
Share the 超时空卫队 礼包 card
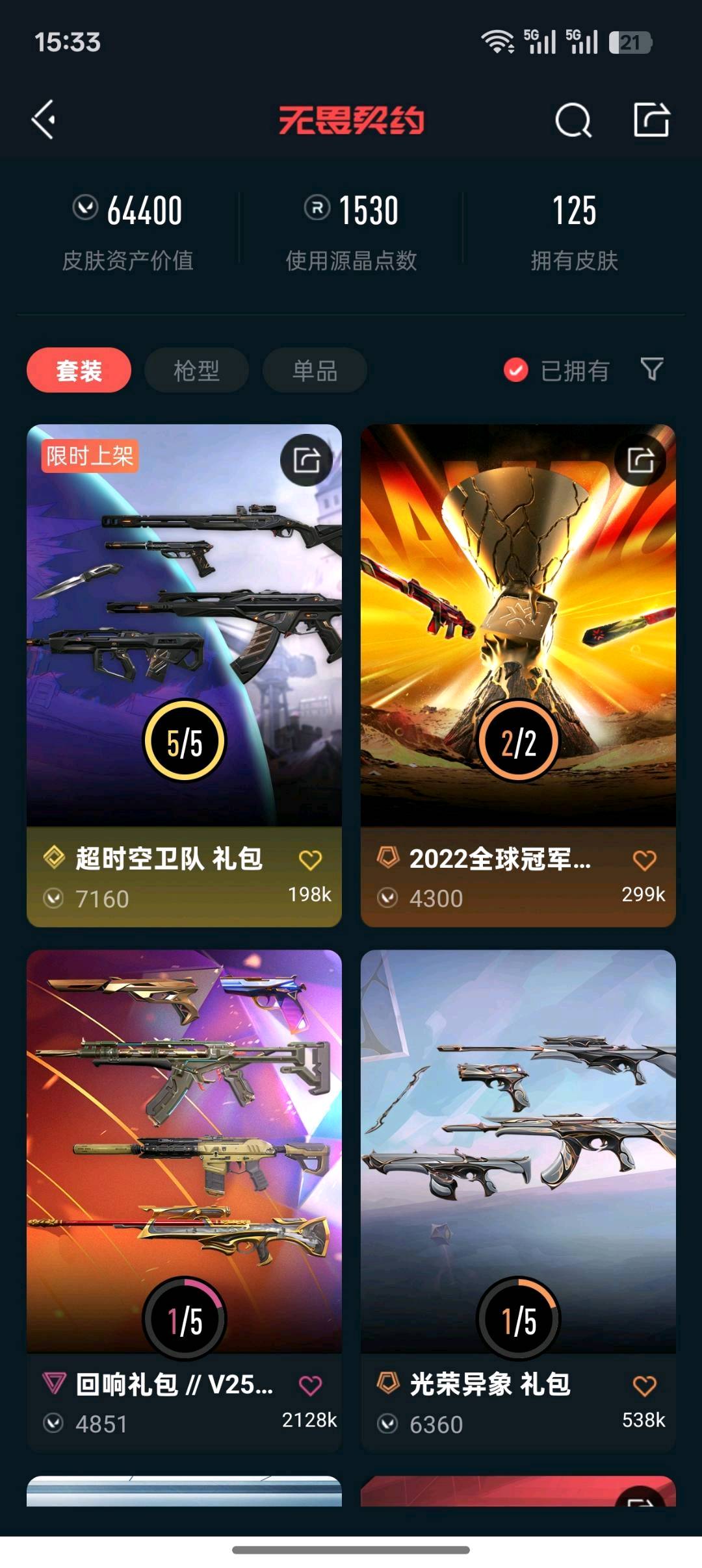click(306, 461)
